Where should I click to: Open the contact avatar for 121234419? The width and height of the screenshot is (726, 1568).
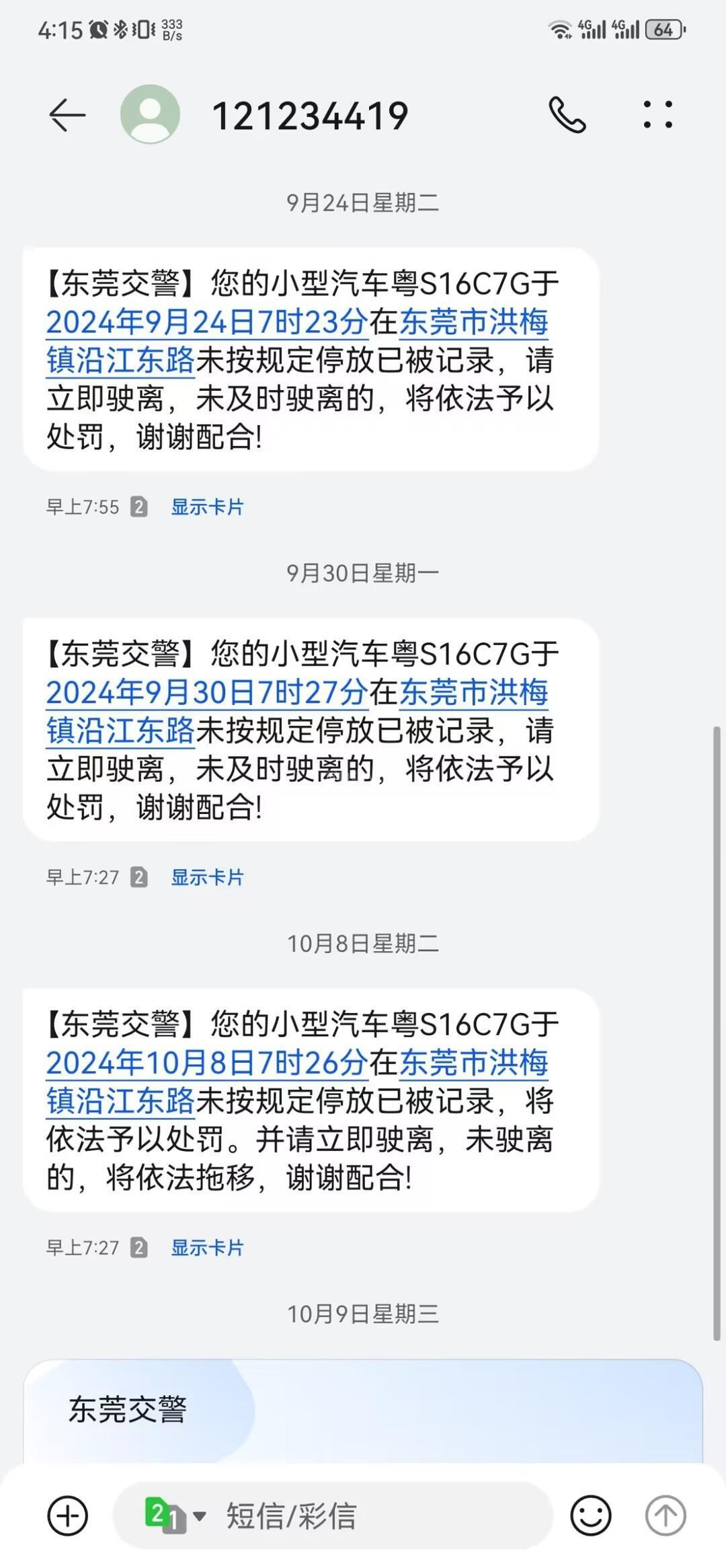click(150, 114)
